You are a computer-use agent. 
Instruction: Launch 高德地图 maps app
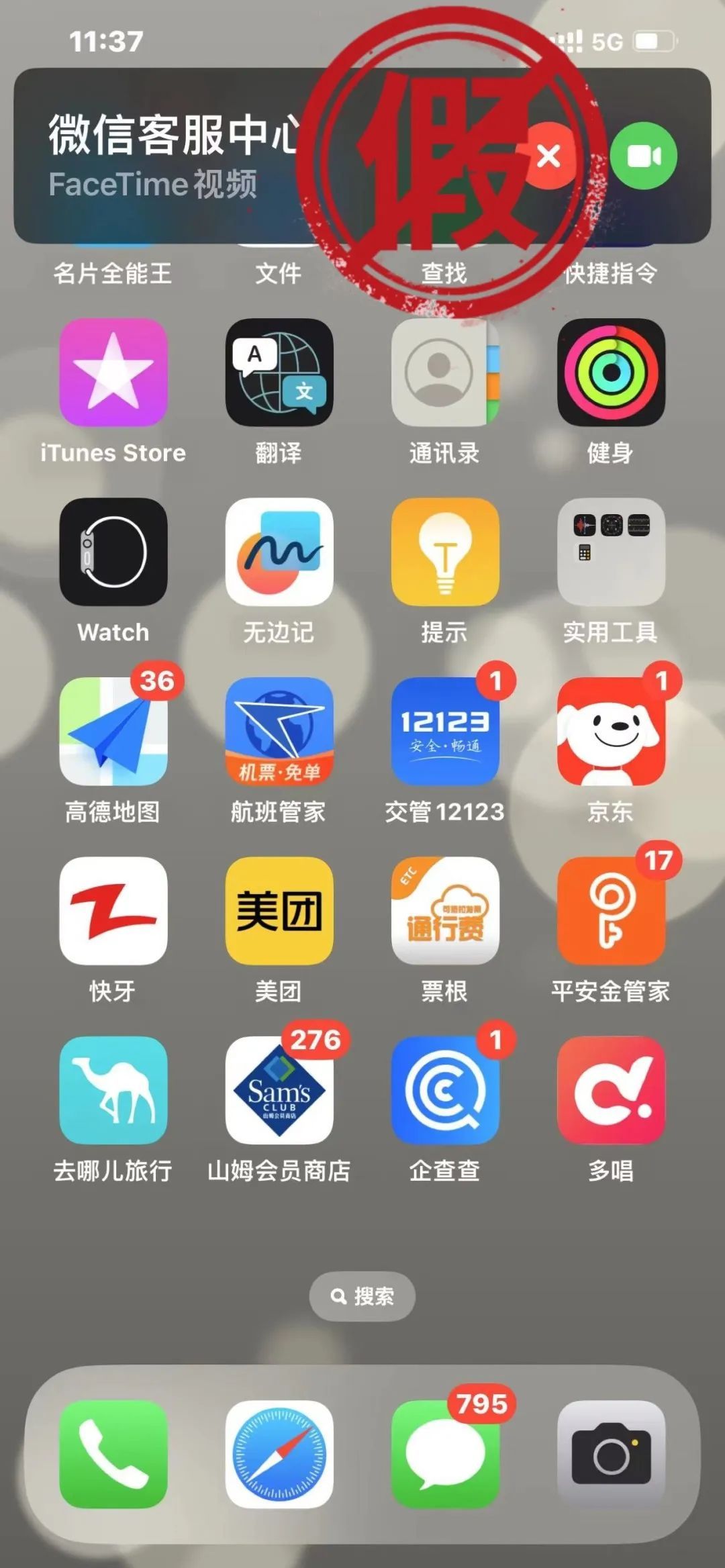[113, 731]
